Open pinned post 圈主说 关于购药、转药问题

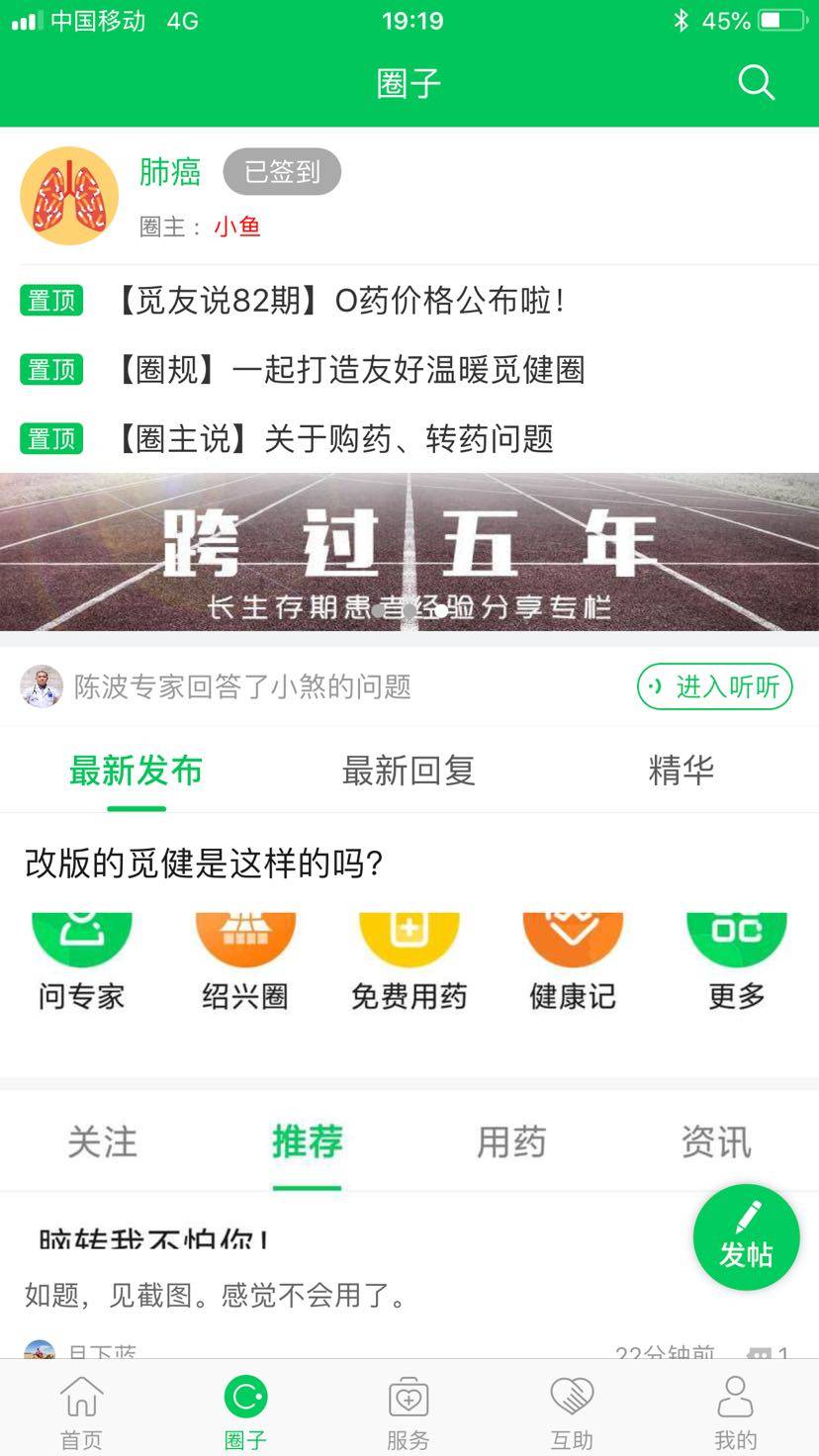(x=334, y=439)
